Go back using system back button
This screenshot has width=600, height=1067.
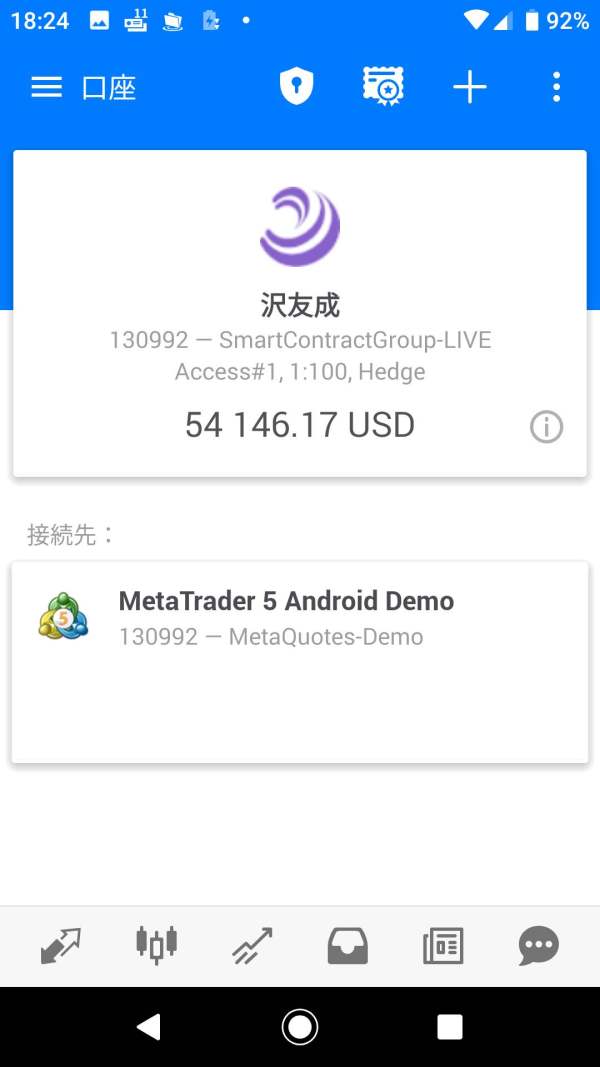coord(149,1027)
